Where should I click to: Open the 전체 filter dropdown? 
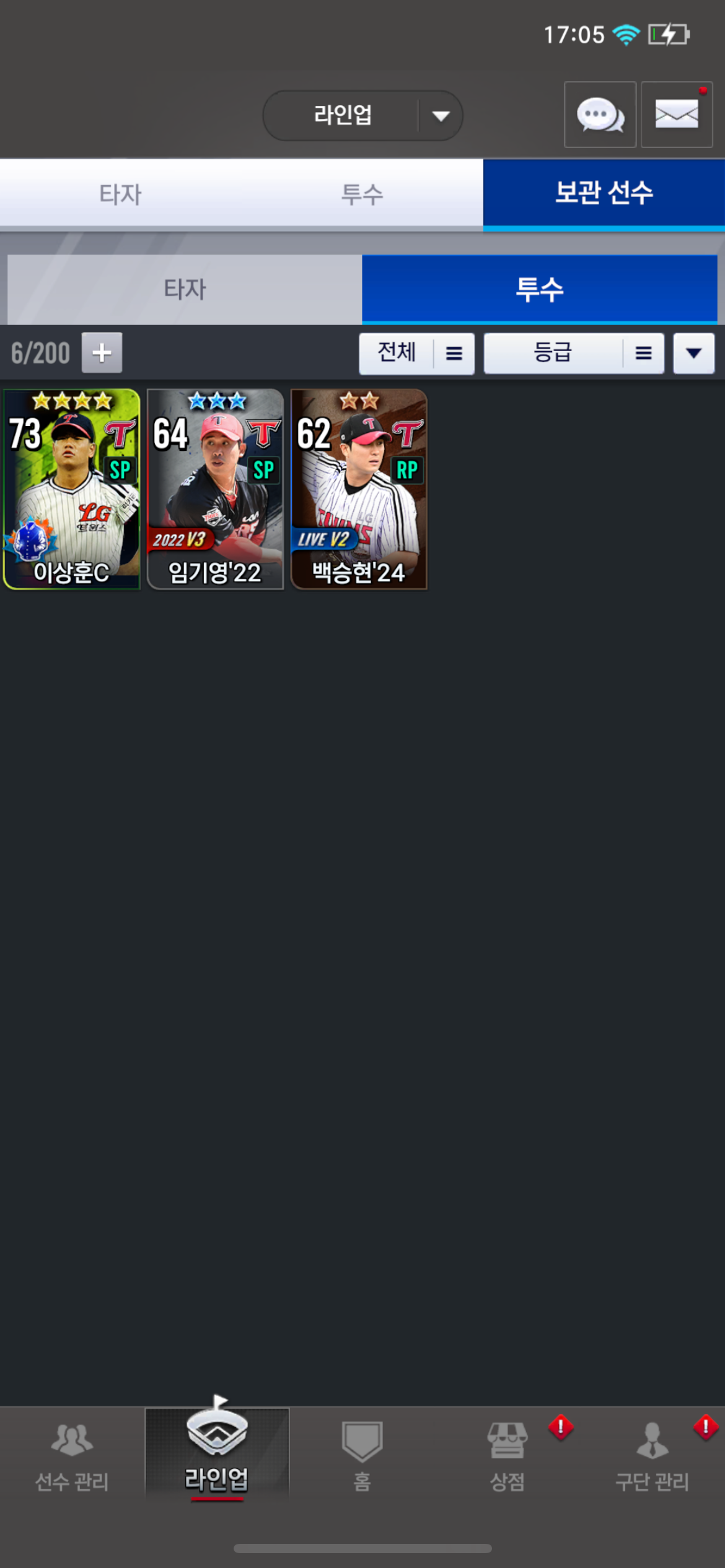(x=416, y=353)
